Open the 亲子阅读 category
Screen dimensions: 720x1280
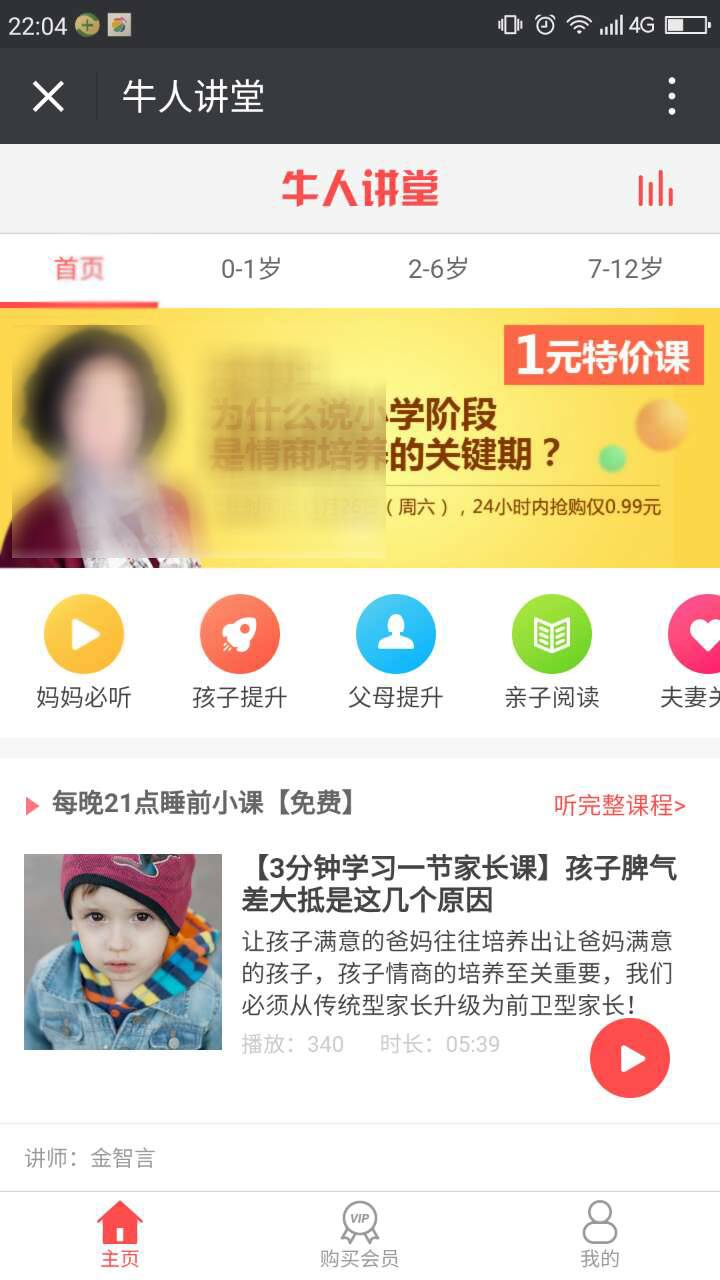point(552,652)
